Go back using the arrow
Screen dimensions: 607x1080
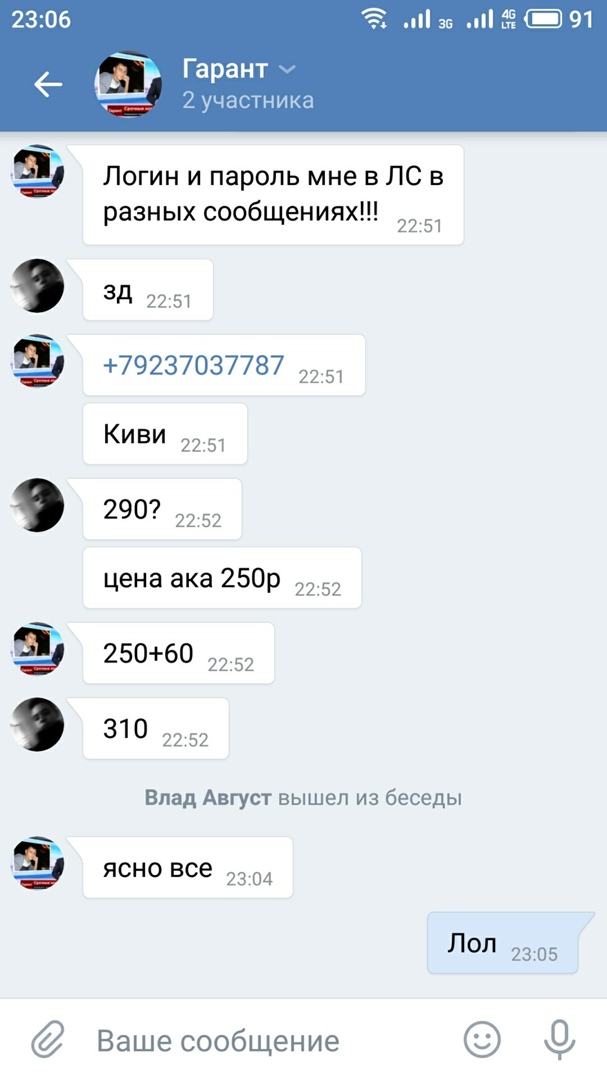tap(48, 85)
